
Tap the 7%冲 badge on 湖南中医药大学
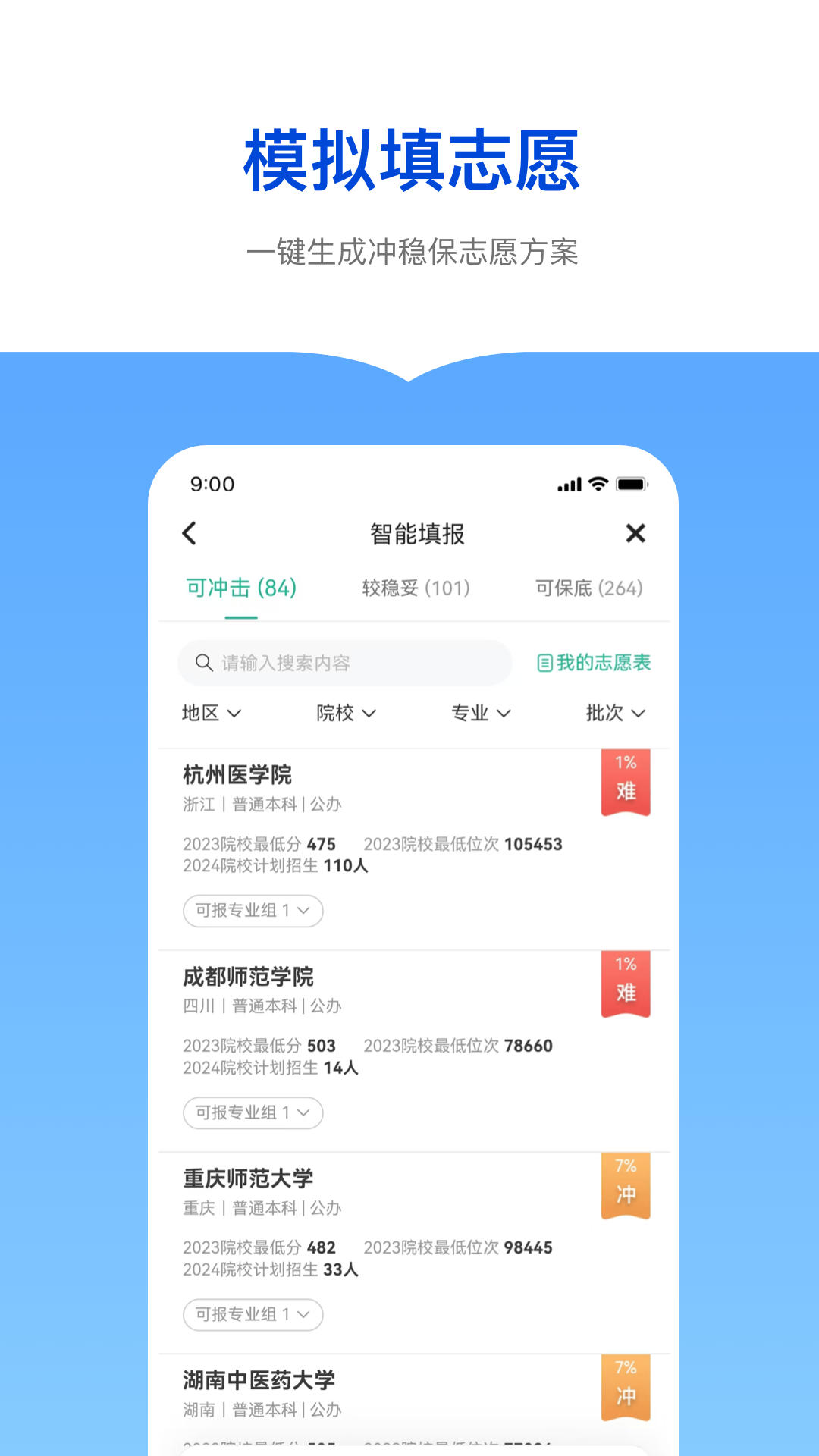pyautogui.click(x=625, y=1388)
